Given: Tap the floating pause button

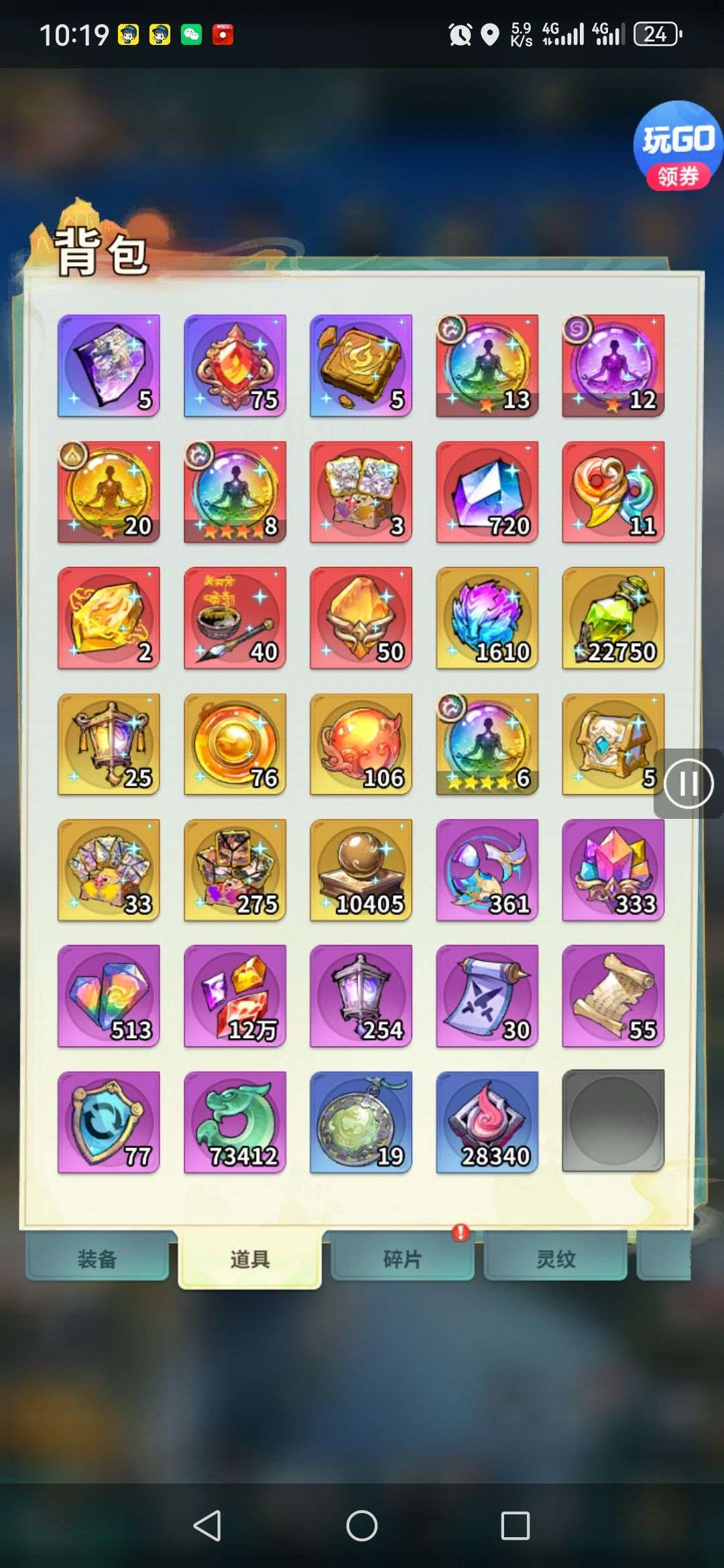Looking at the screenshot, I should point(688,783).
